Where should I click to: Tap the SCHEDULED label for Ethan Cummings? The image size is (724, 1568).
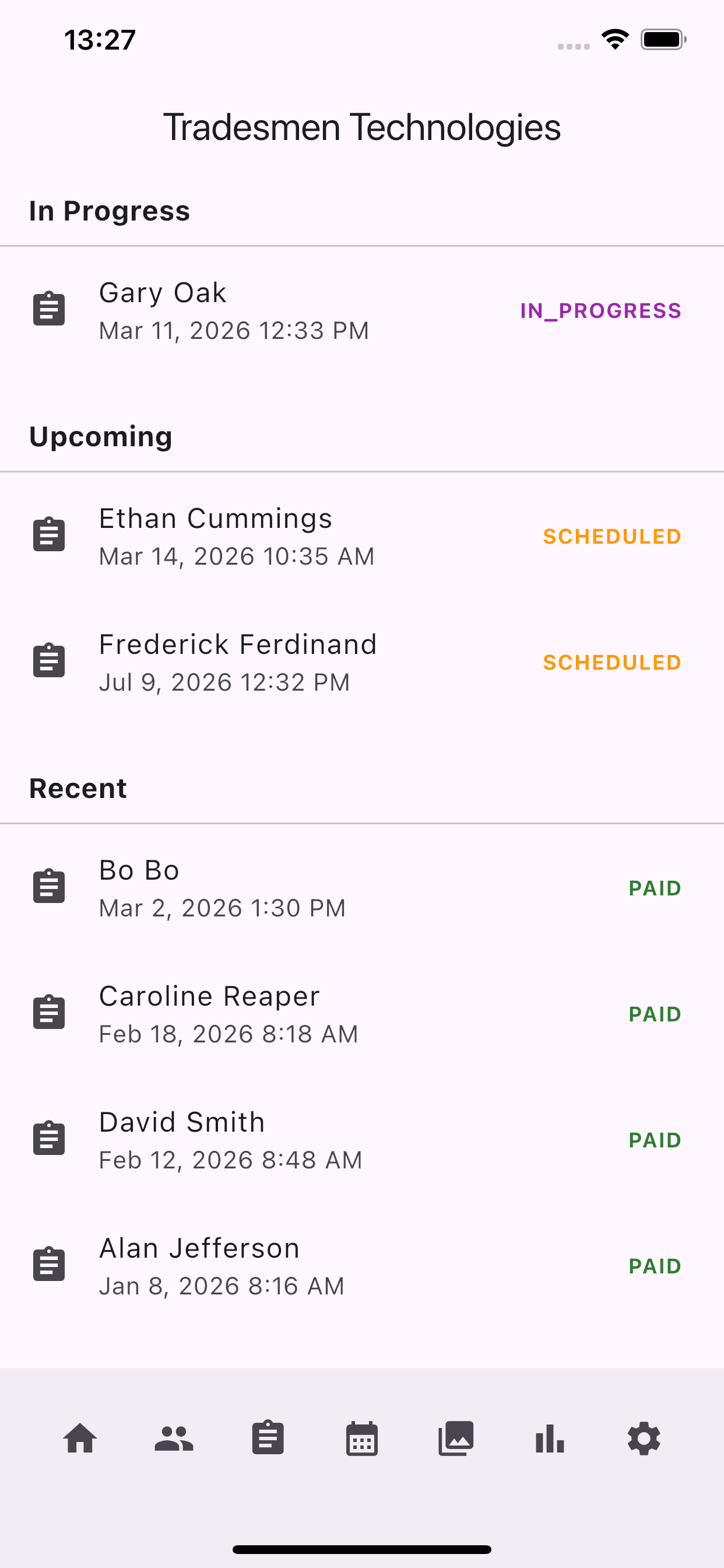click(612, 536)
